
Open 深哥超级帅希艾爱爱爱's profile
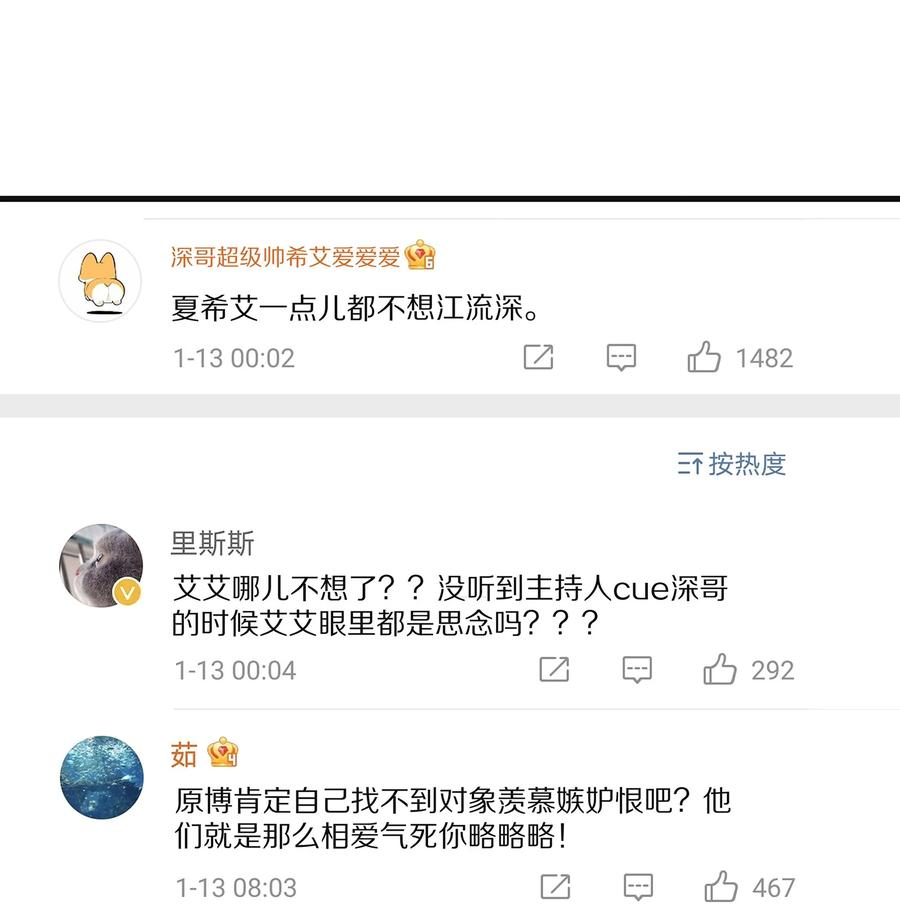[x=288, y=257]
